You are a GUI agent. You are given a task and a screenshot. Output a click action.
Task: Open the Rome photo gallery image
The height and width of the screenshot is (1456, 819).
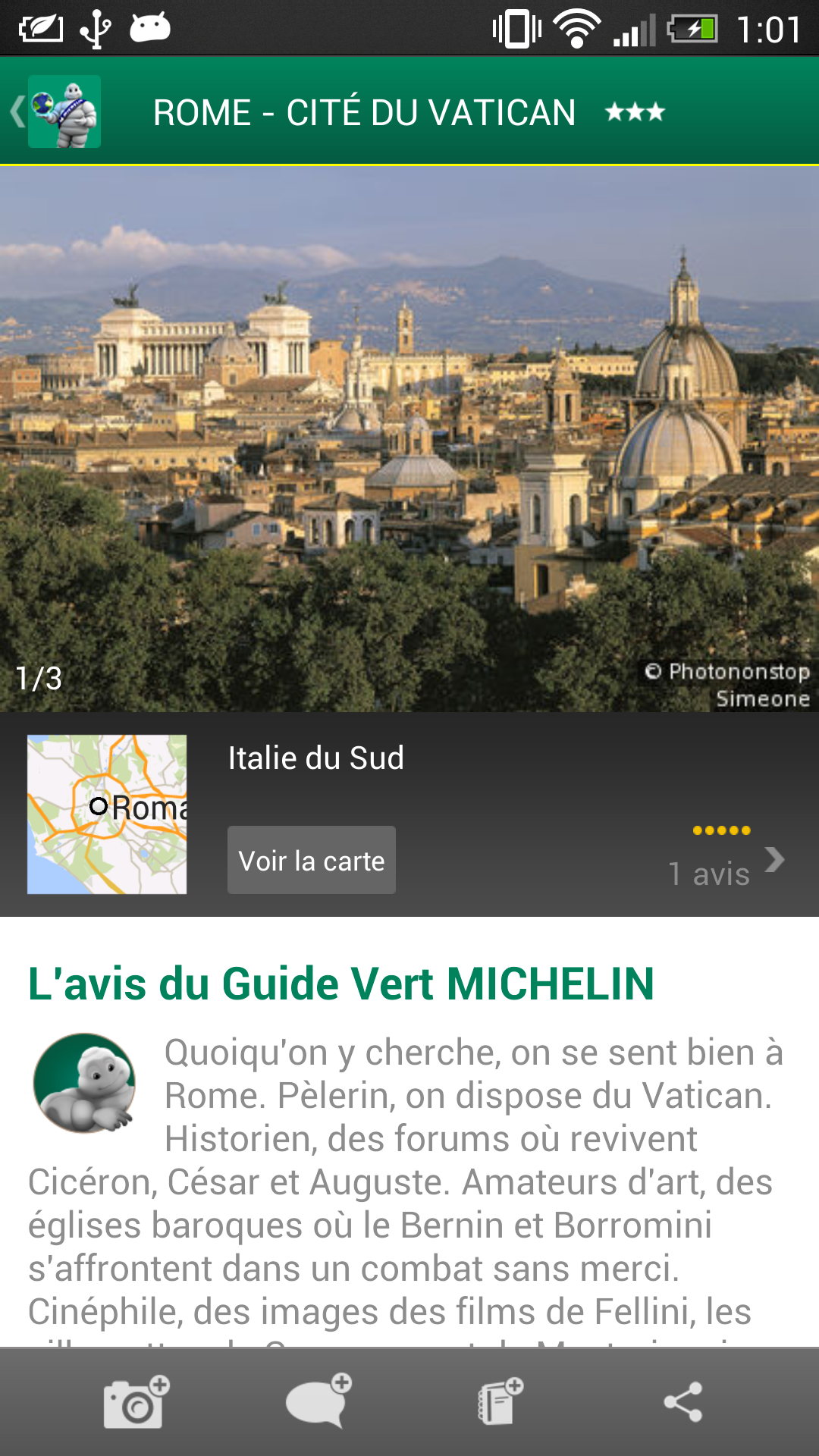tap(409, 438)
